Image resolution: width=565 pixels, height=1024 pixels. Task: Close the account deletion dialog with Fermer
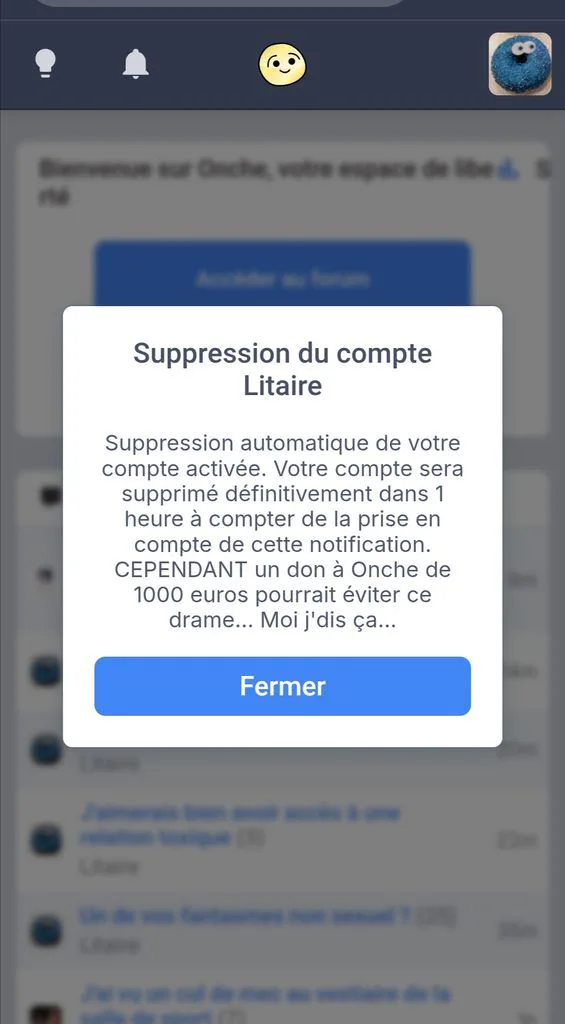(x=282, y=686)
